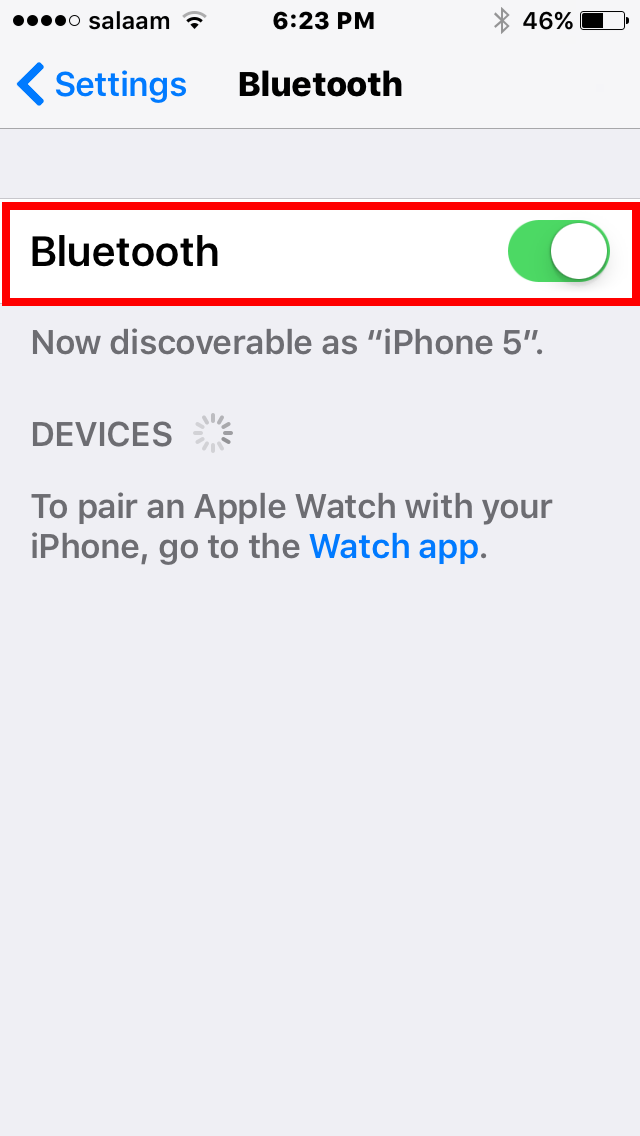The image size is (640, 1136).
Task: Go back to Settings
Action: 101,84
